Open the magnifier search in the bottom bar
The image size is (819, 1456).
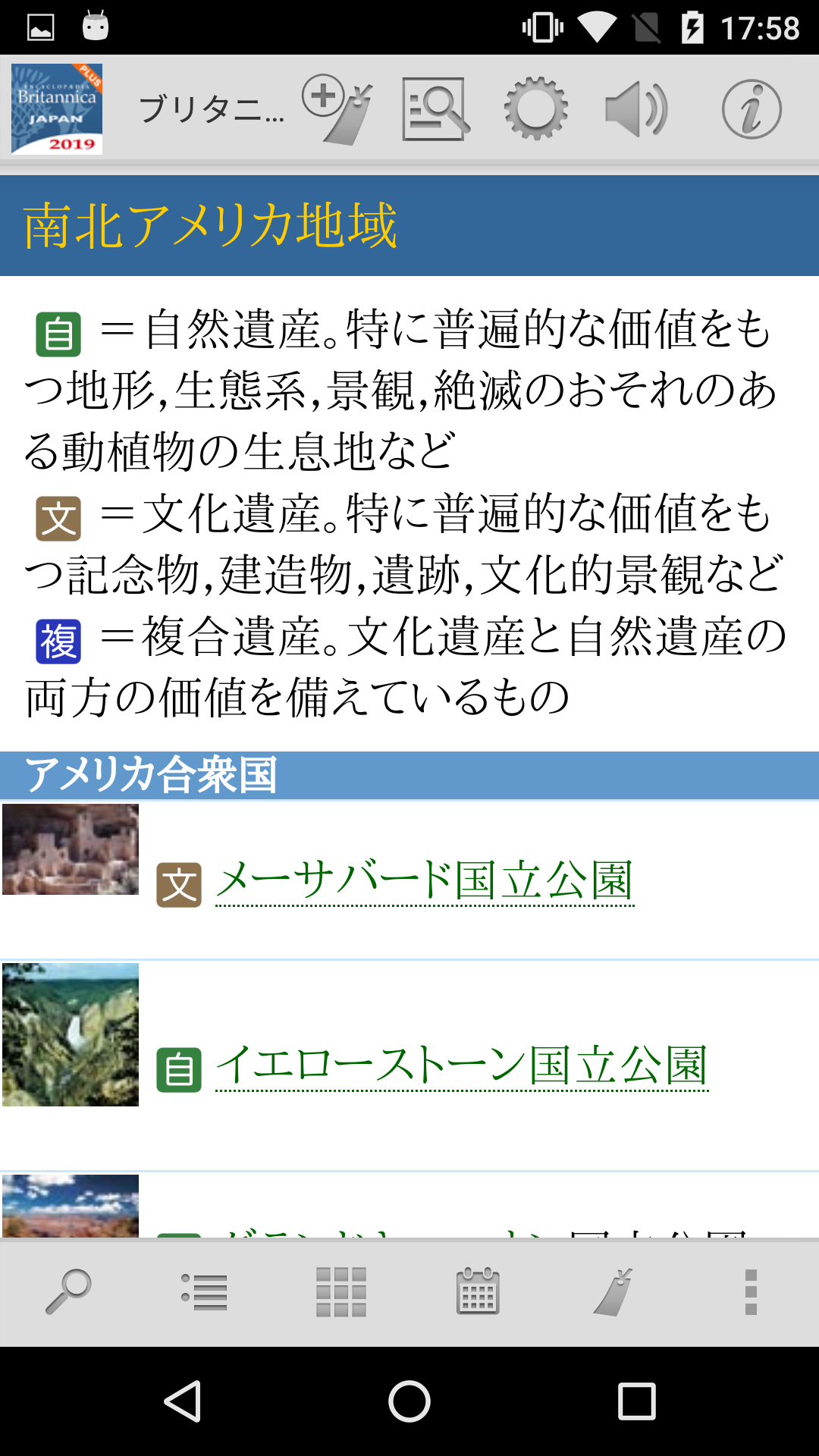tap(68, 1291)
